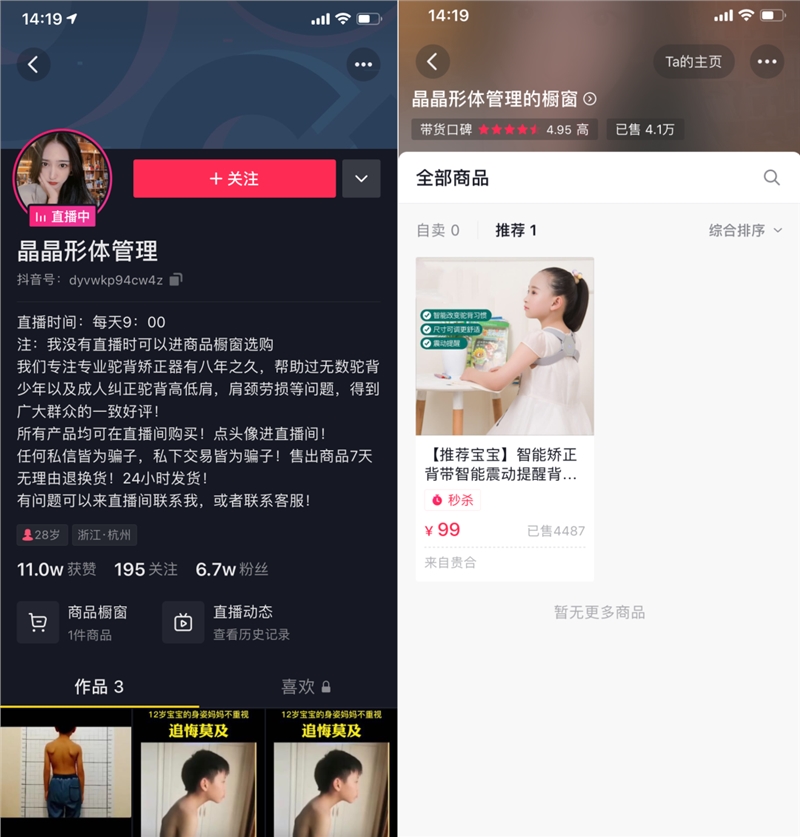800x837 pixels.
Task: Open the profile page's overflow menu
Action: 363,65
